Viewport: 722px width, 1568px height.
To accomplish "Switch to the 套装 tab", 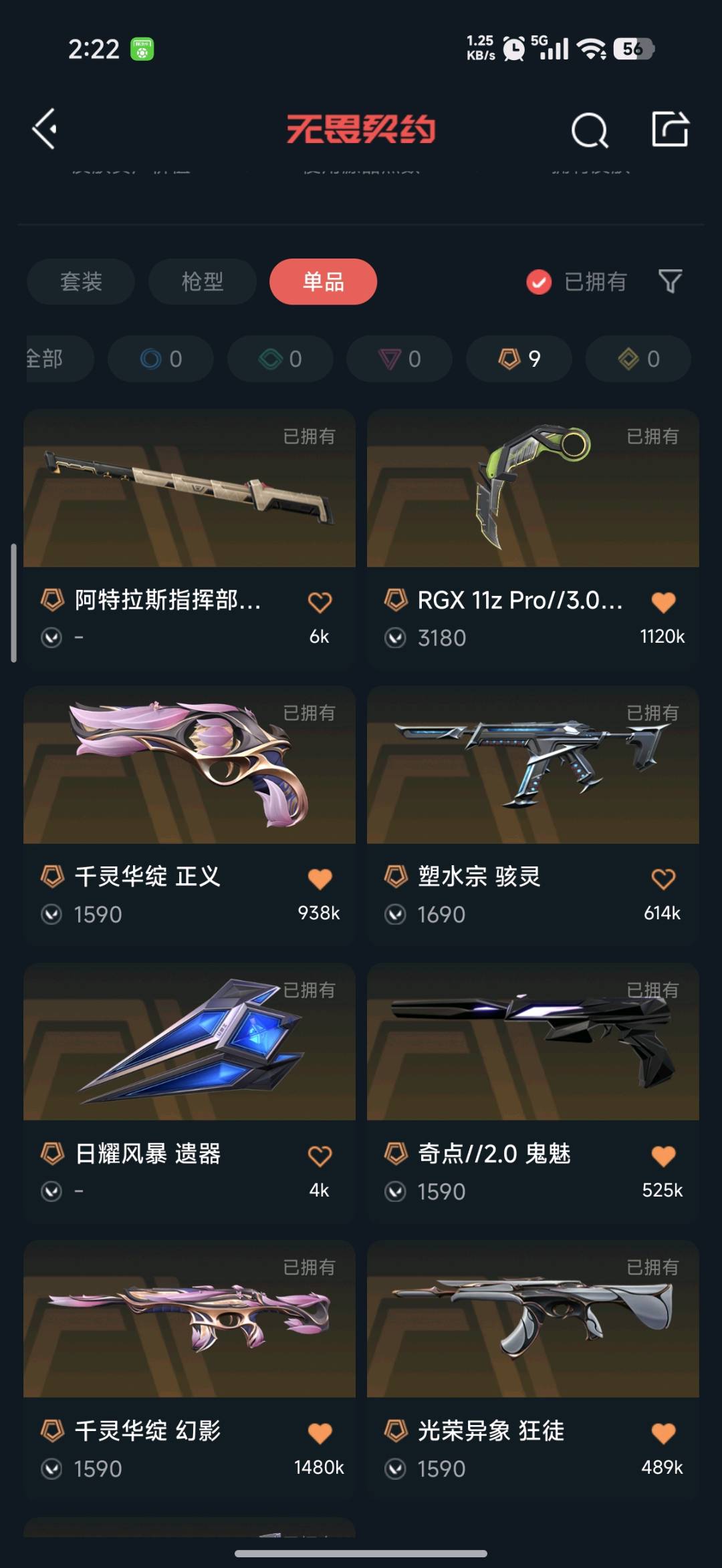I will tap(81, 281).
